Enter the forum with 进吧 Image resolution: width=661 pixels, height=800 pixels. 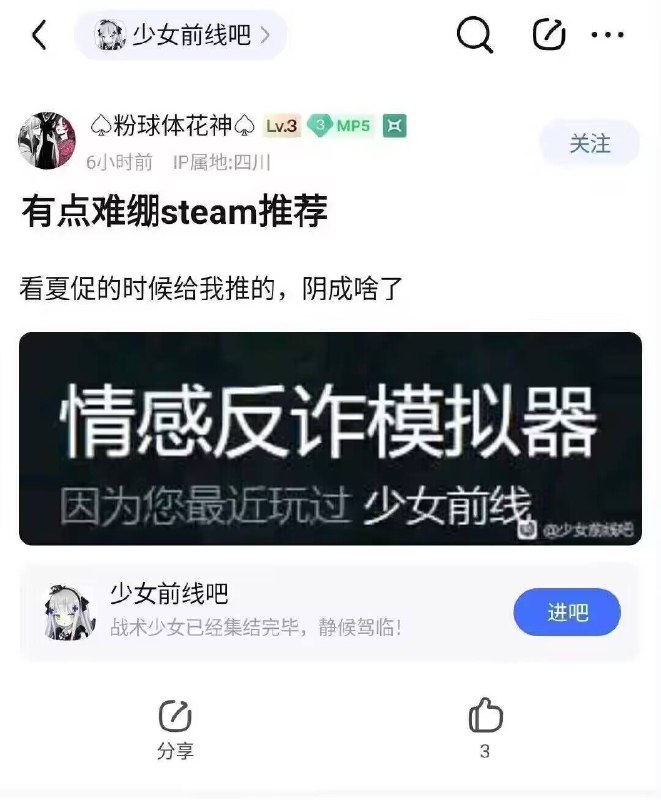click(567, 612)
